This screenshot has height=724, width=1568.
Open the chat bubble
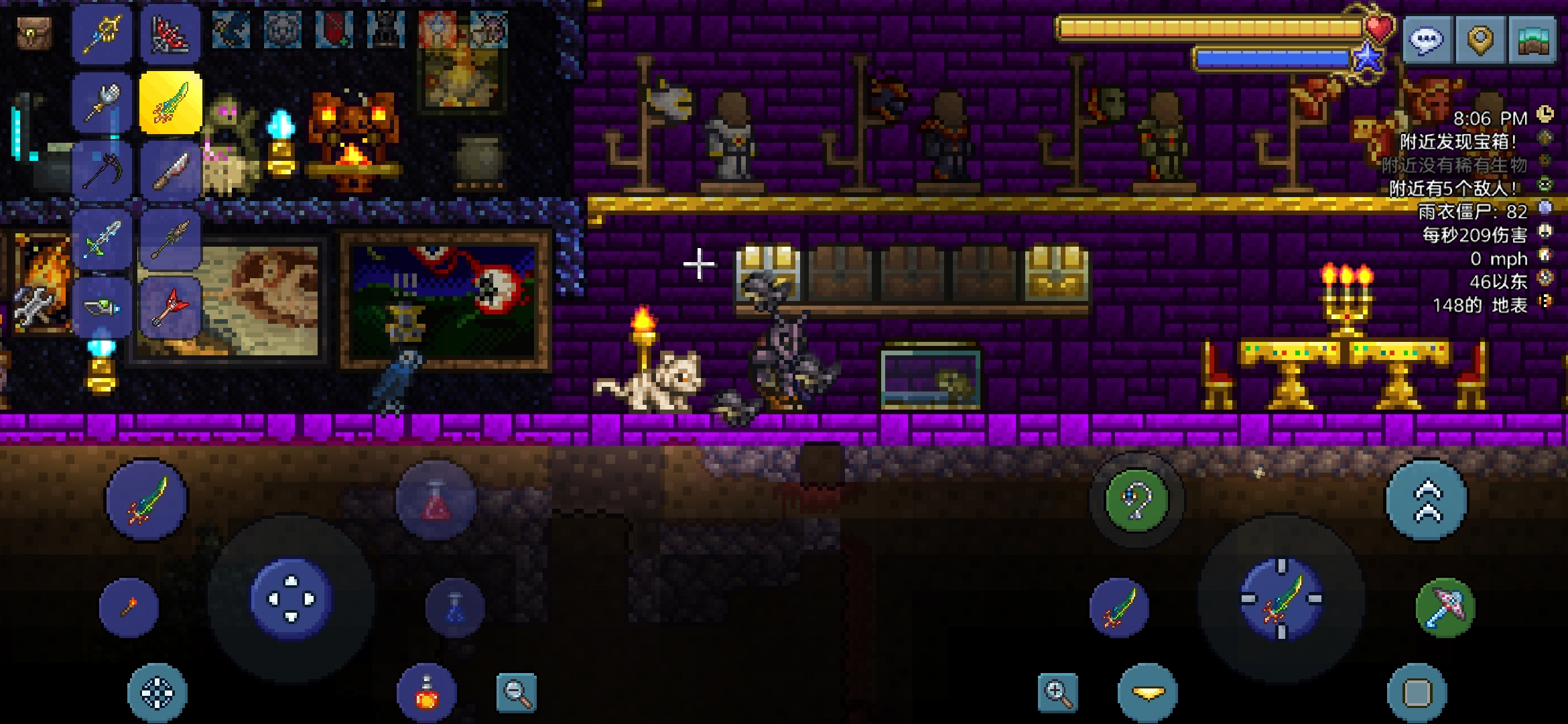coord(1427,40)
